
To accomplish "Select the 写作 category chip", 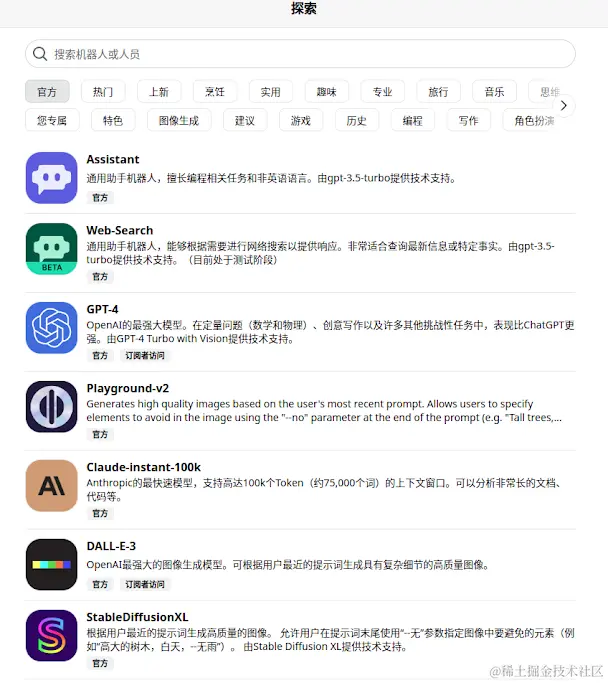I will coord(469,121).
